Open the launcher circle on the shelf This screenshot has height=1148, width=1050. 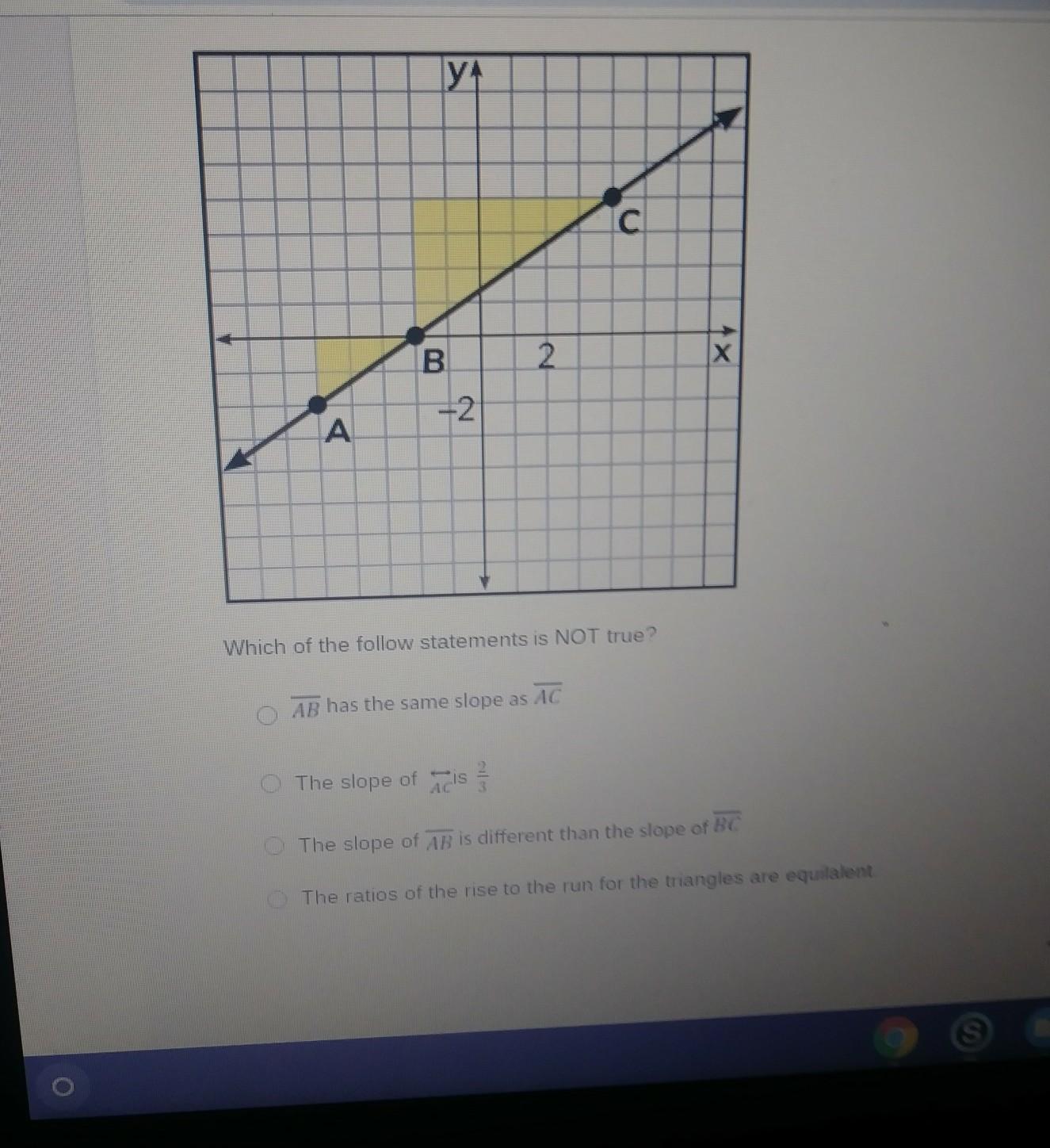(63, 1086)
